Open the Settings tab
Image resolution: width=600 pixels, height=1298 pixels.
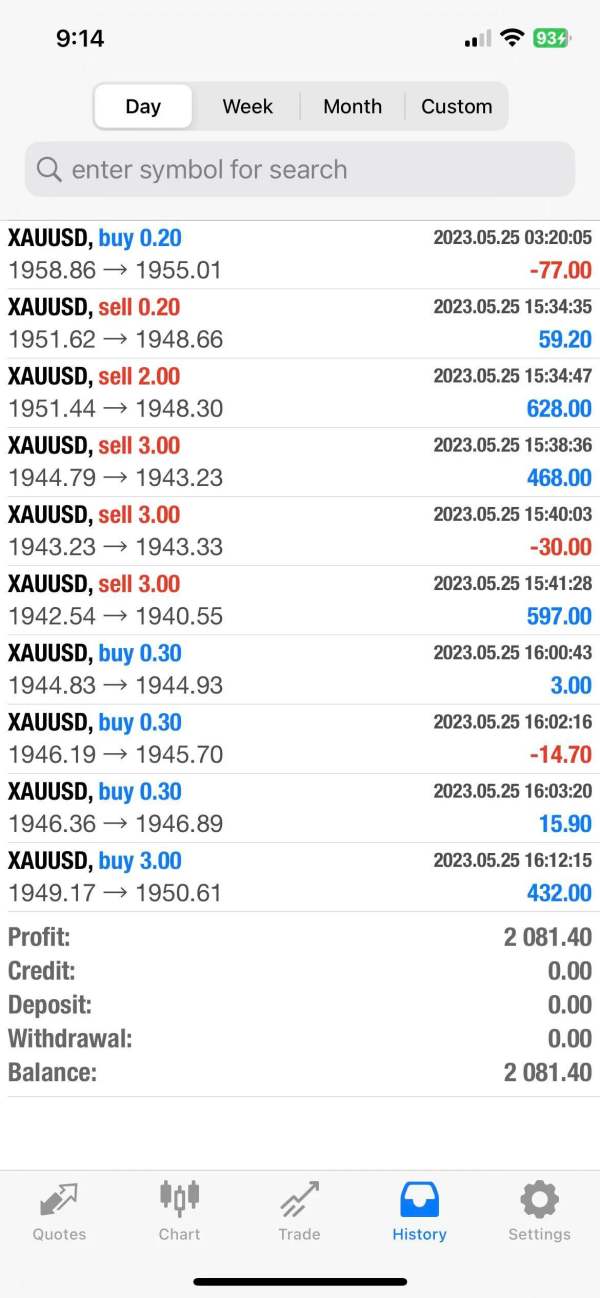(x=539, y=1210)
